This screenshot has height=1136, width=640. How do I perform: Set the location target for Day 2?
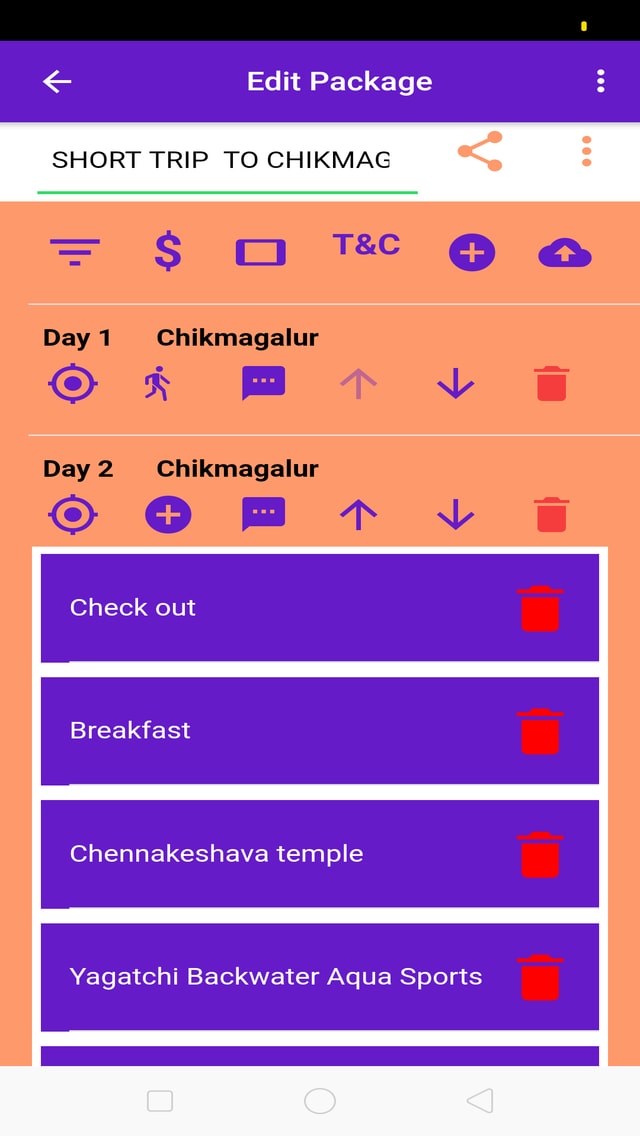coord(72,514)
